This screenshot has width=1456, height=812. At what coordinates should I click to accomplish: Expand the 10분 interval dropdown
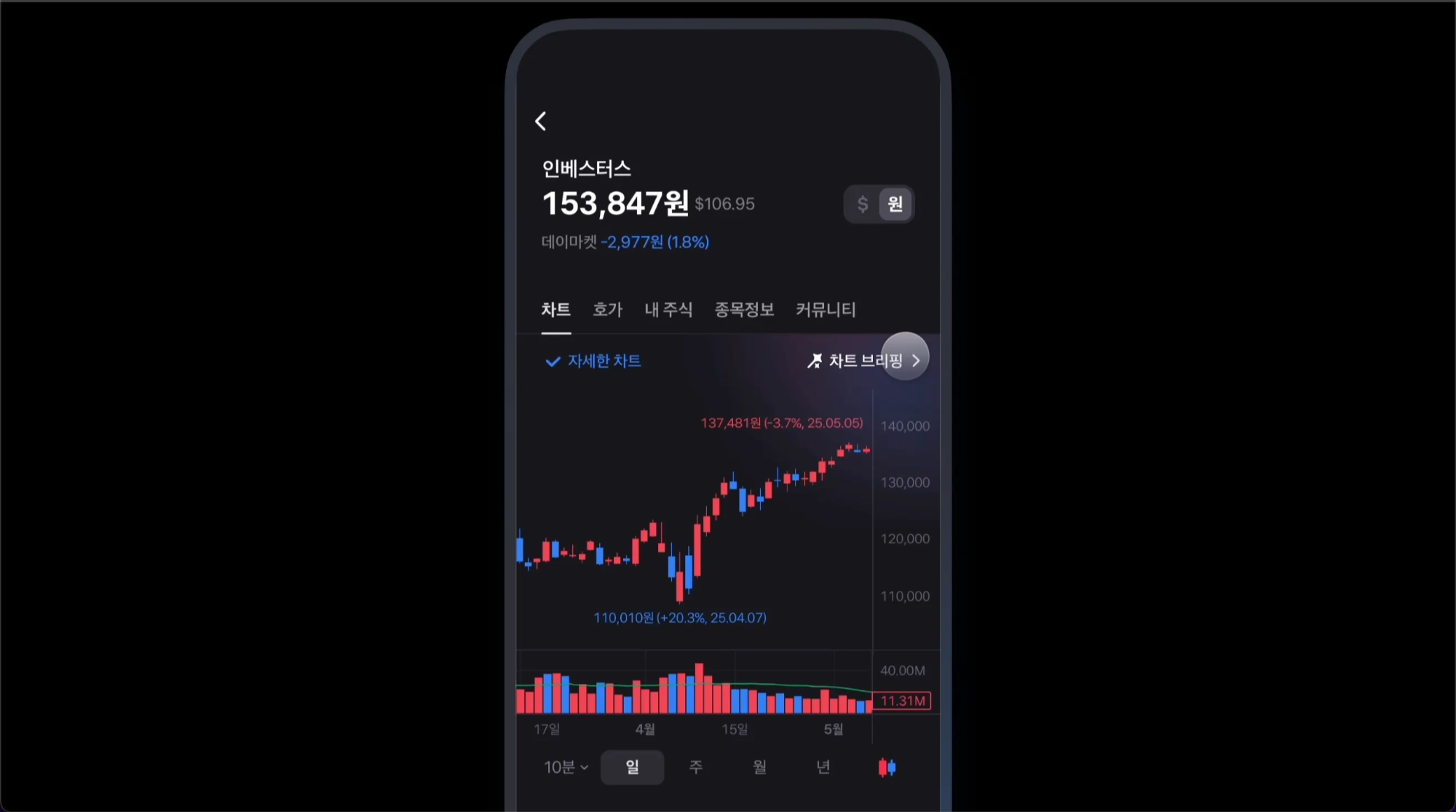(x=566, y=768)
